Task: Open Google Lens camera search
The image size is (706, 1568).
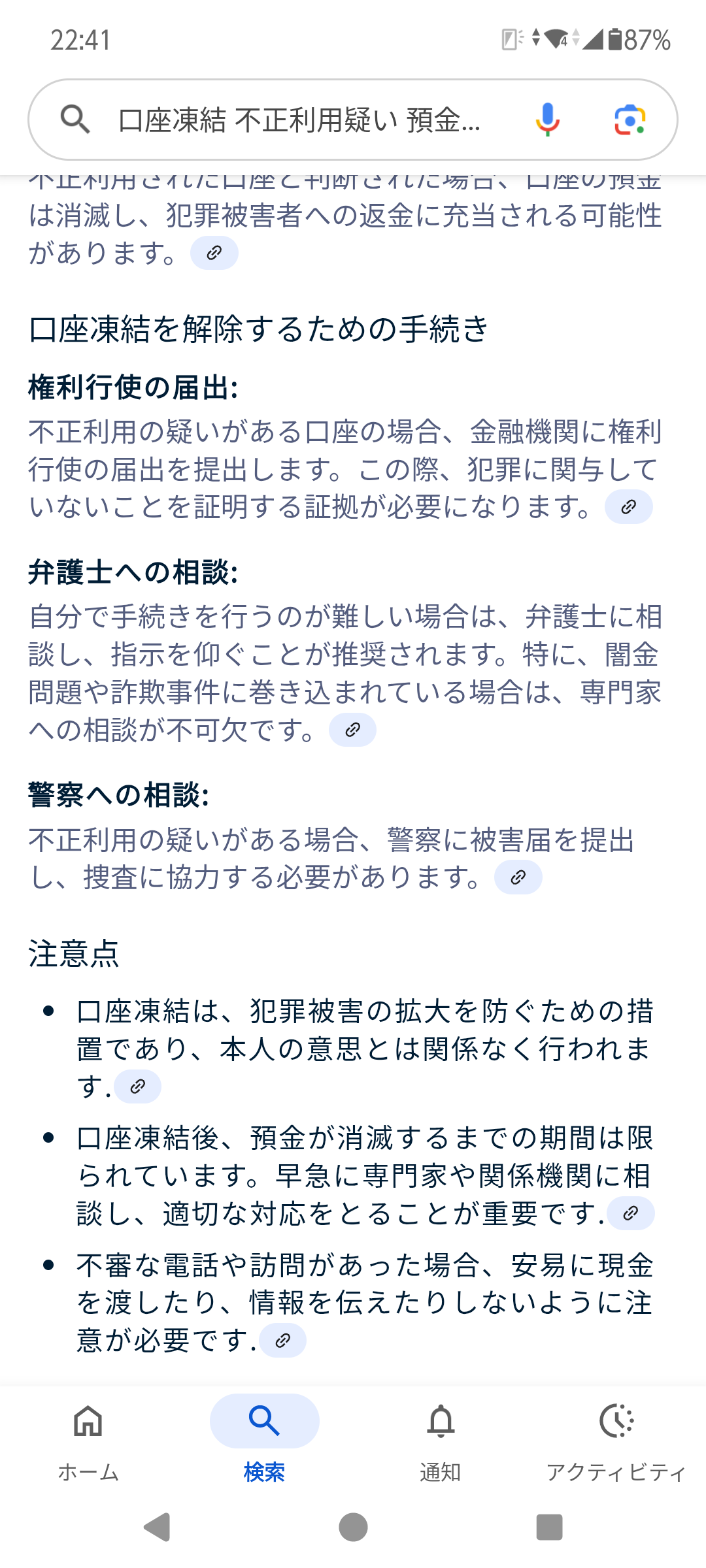Action: (630, 120)
